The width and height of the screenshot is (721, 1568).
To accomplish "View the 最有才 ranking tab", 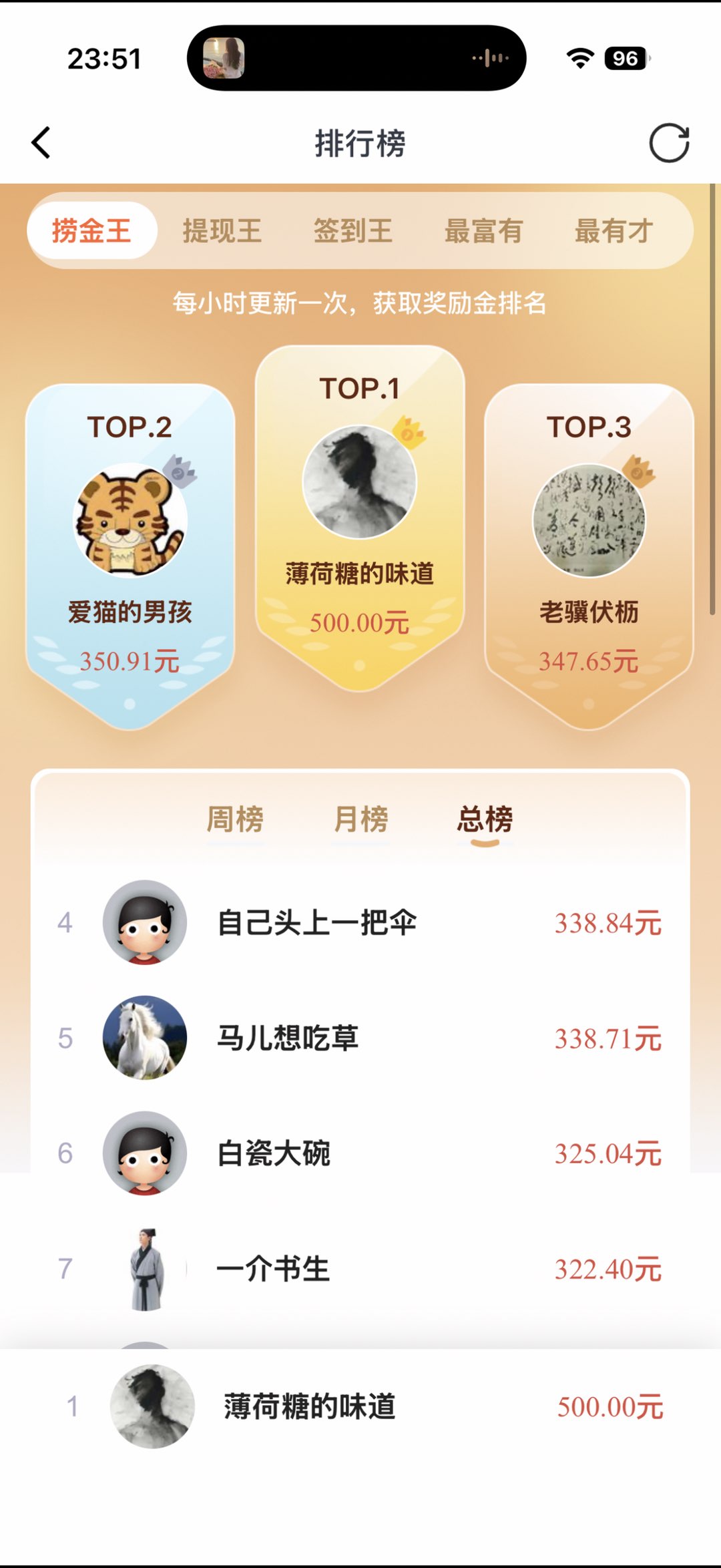I will 614,231.
